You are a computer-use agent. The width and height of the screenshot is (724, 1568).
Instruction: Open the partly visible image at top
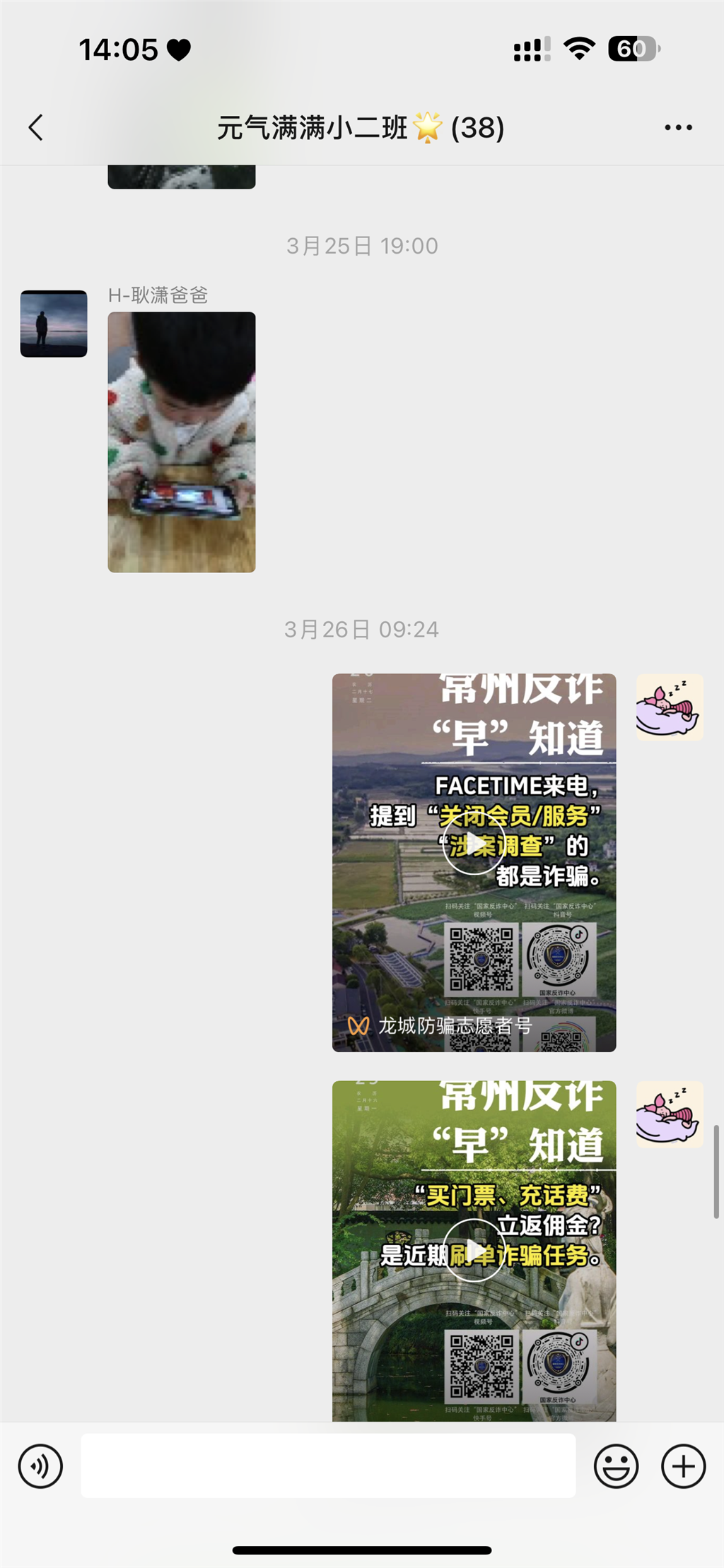point(182,177)
